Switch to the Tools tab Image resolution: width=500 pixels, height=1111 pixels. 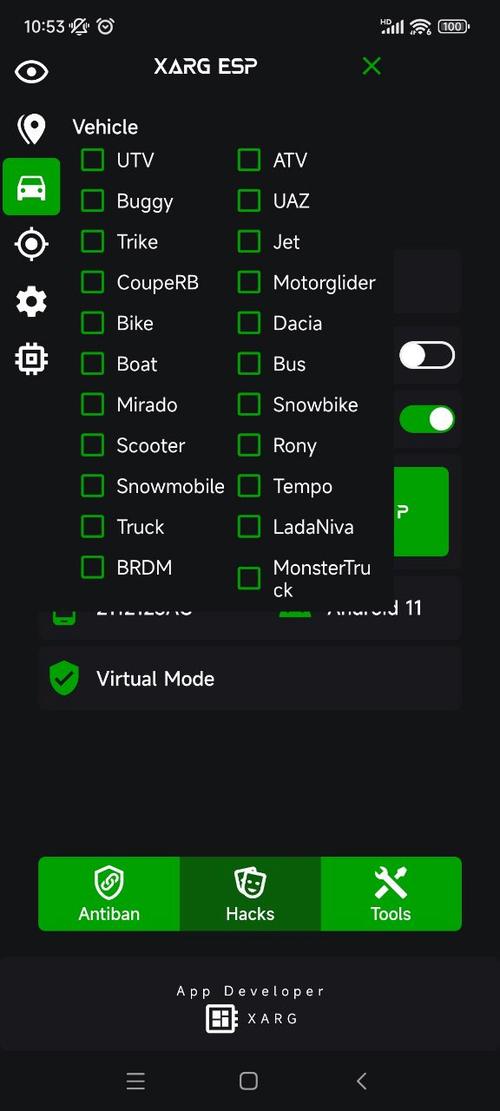[391, 894]
